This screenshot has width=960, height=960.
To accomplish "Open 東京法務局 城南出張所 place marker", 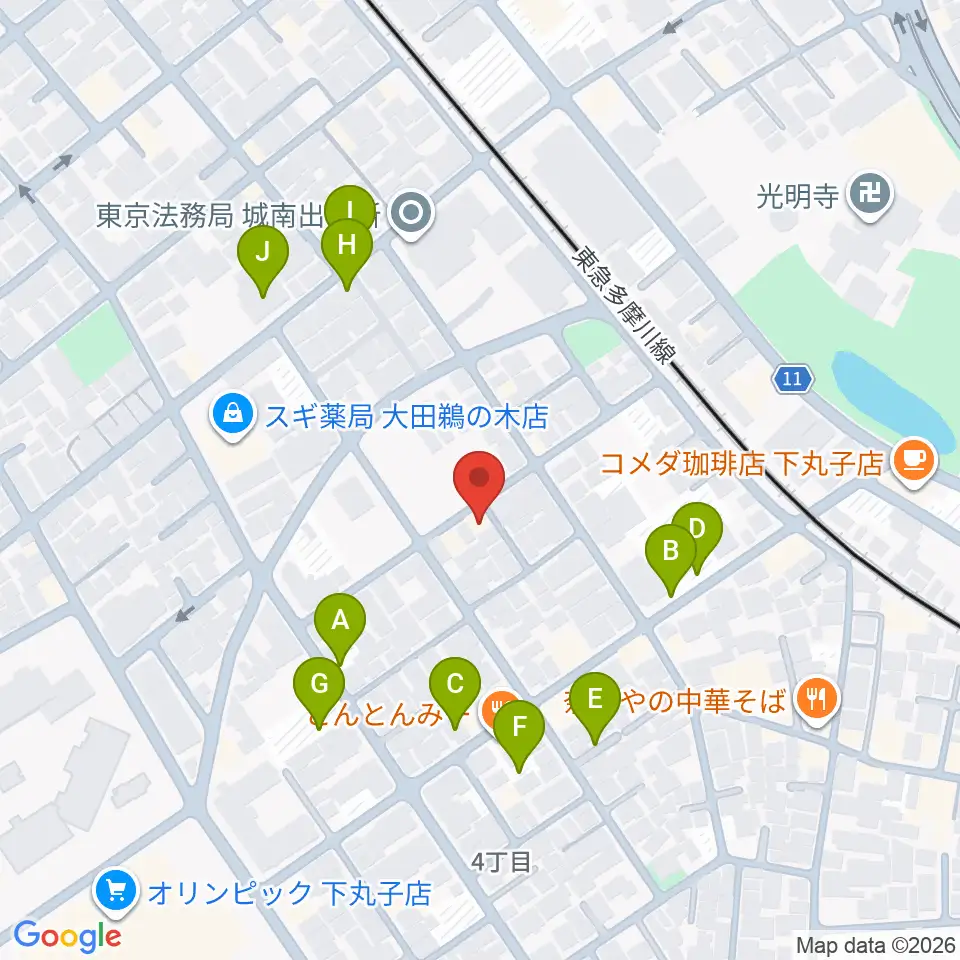I will click(x=411, y=213).
